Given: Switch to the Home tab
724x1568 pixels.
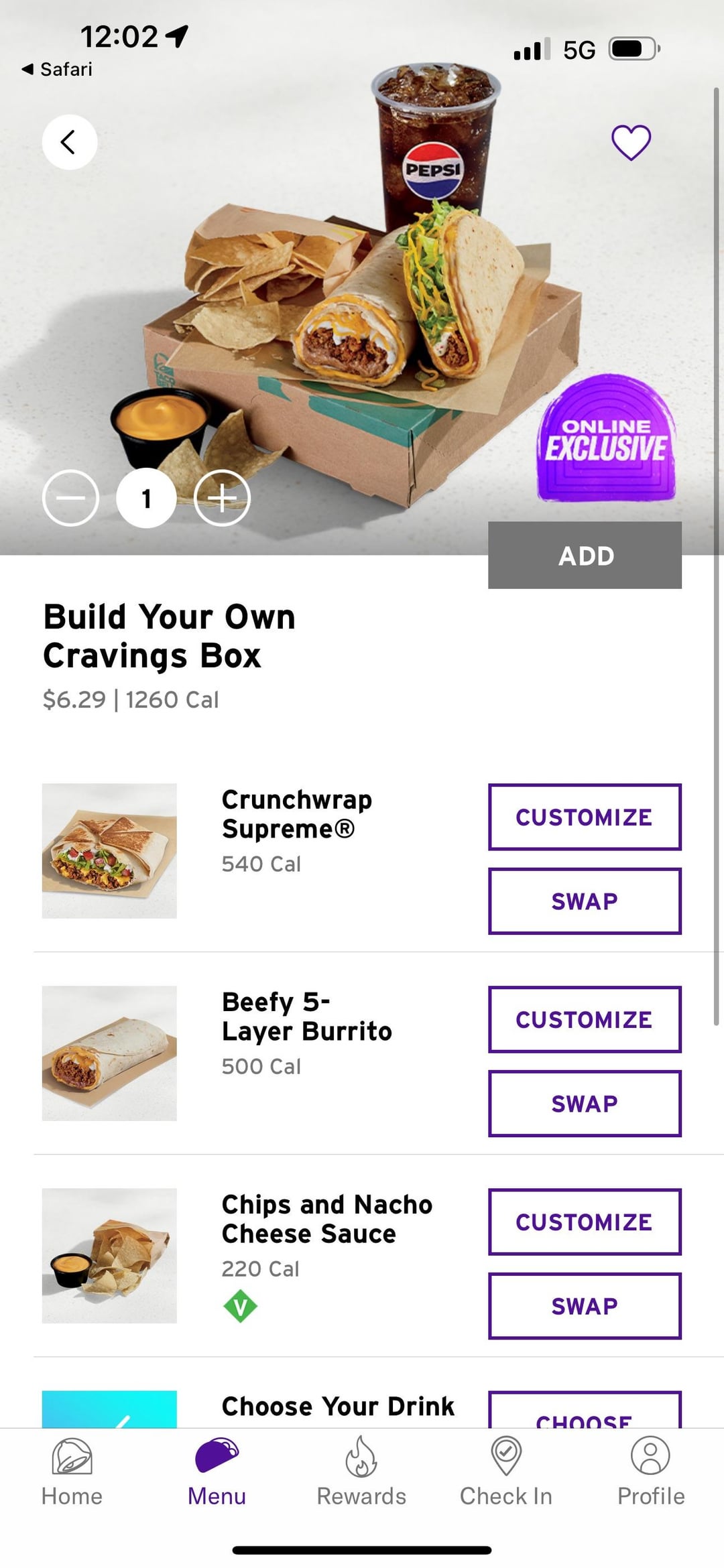Looking at the screenshot, I should tap(72, 1470).
